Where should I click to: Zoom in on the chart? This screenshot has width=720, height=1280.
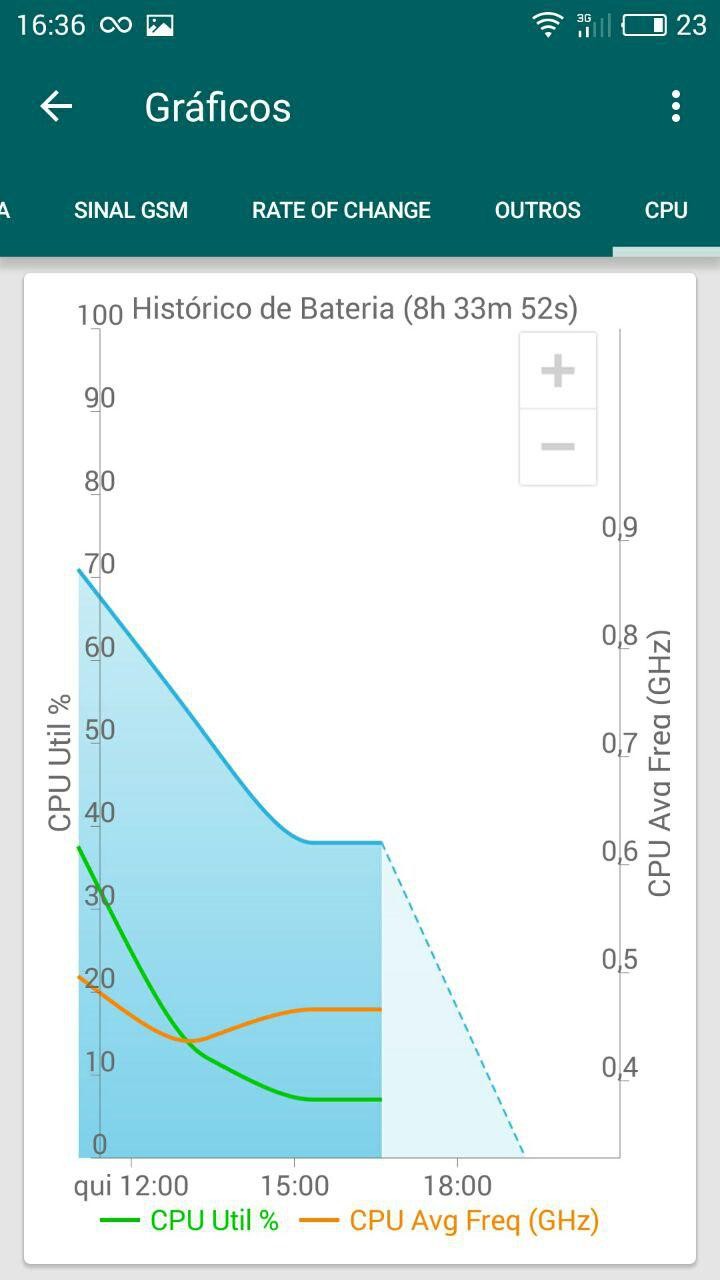click(558, 371)
